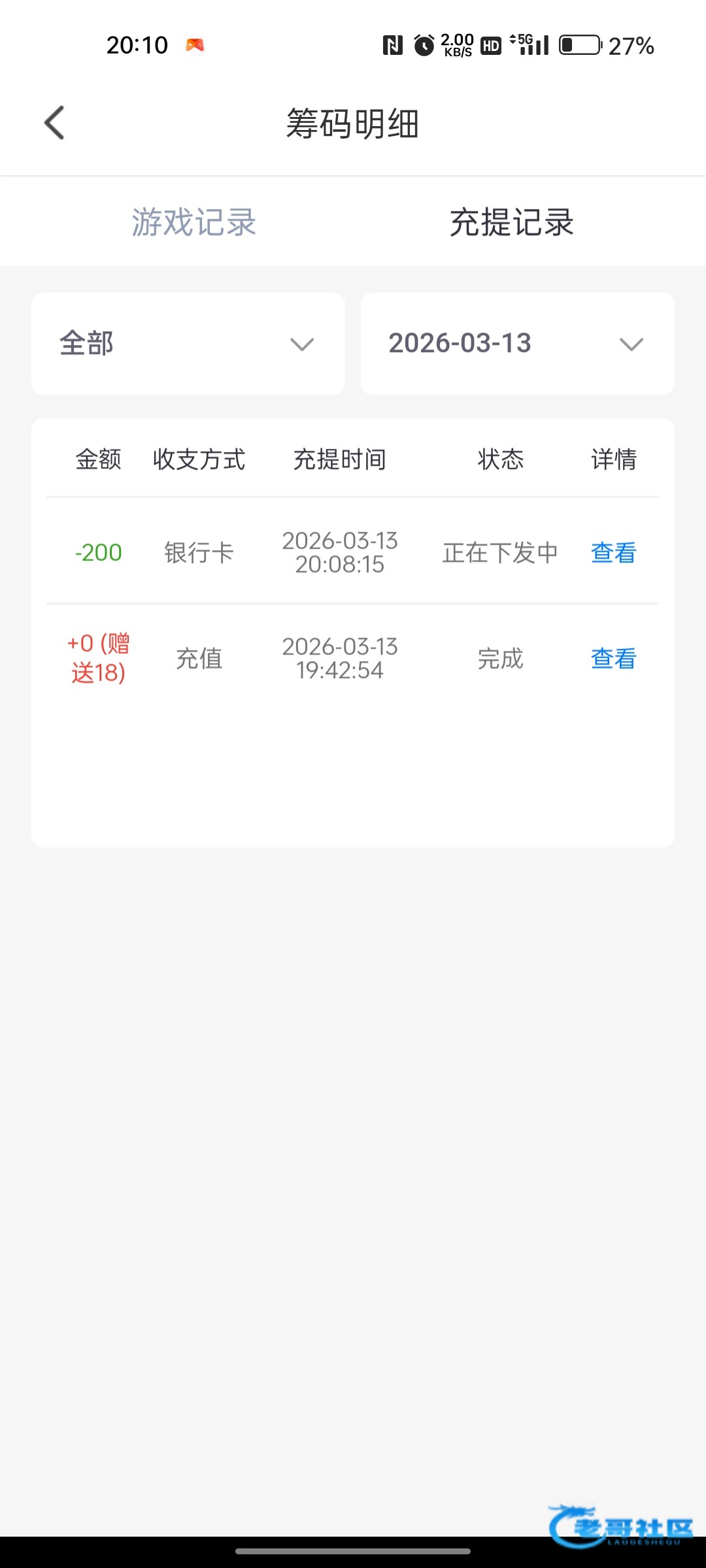Go back using the header arrow
Viewport: 706px width, 1568px height.
55,123
